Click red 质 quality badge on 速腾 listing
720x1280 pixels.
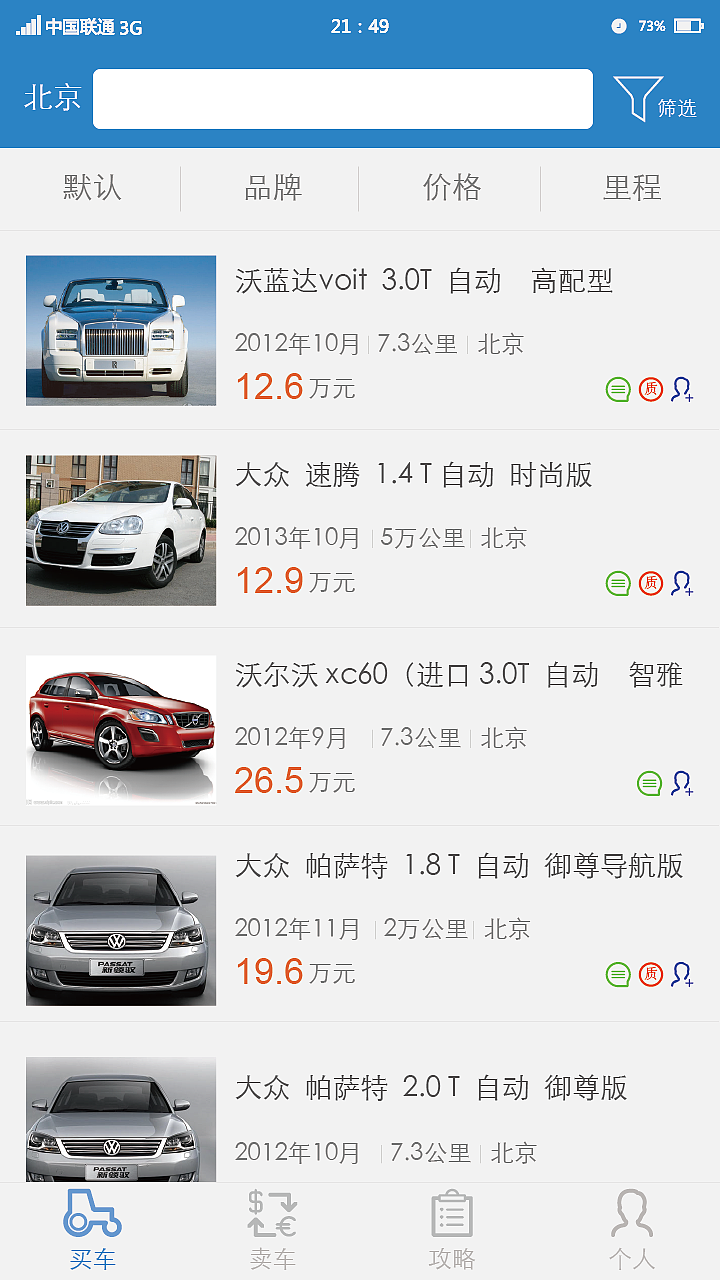point(651,583)
